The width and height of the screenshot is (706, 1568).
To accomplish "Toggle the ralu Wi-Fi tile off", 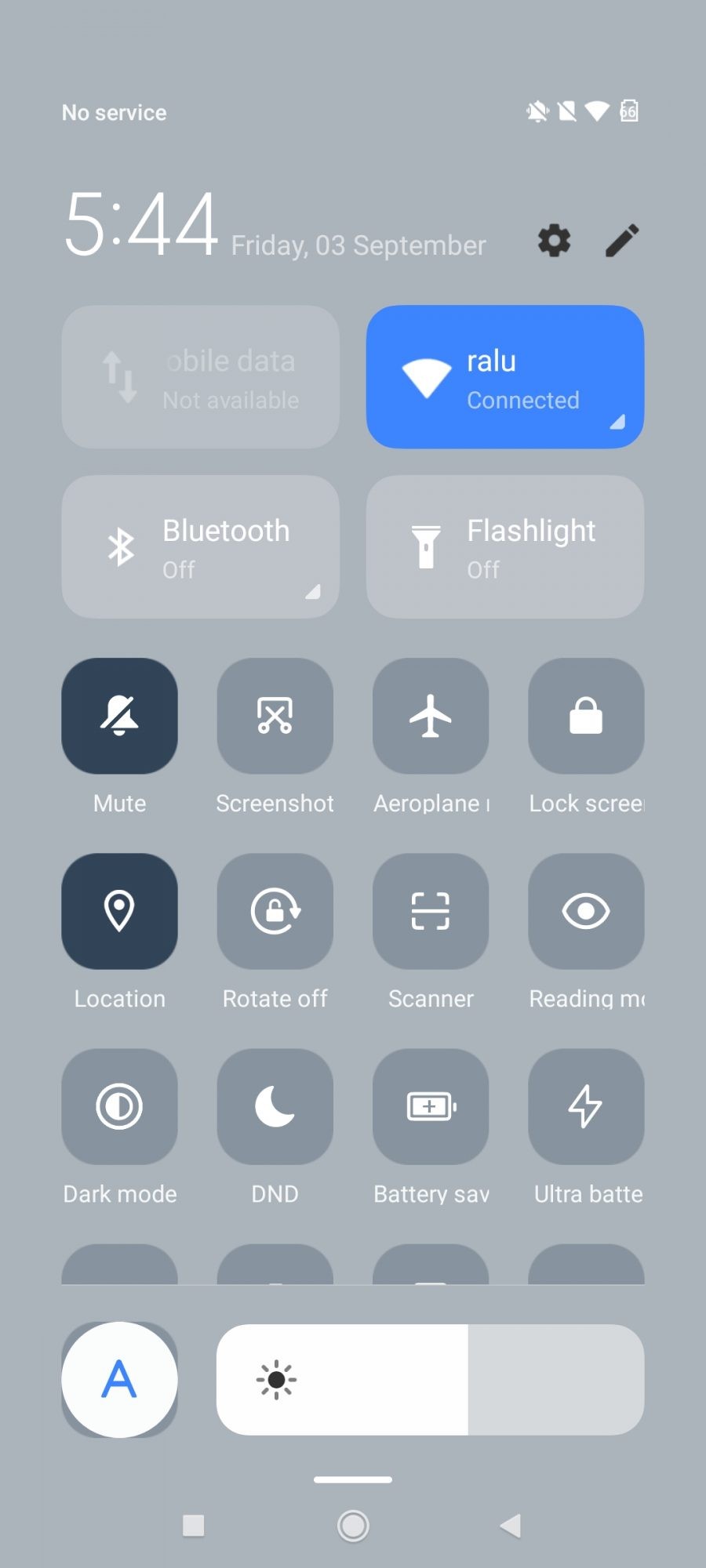I will pyautogui.click(x=504, y=377).
